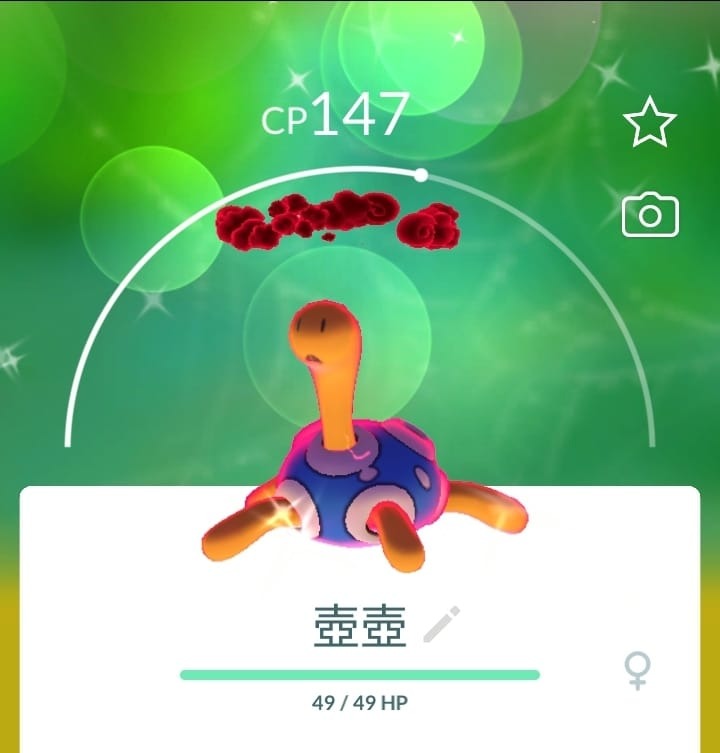
Task: Open the camera to photograph this Pokémon
Action: 650,215
